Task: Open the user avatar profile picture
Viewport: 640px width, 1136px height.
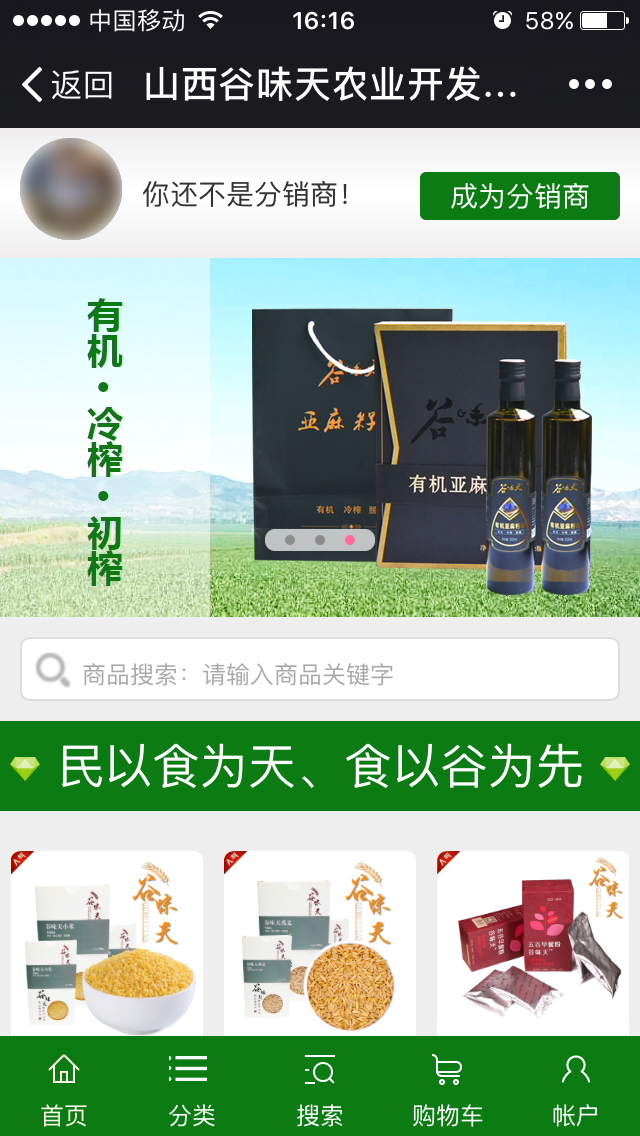Action: pyautogui.click(x=71, y=189)
